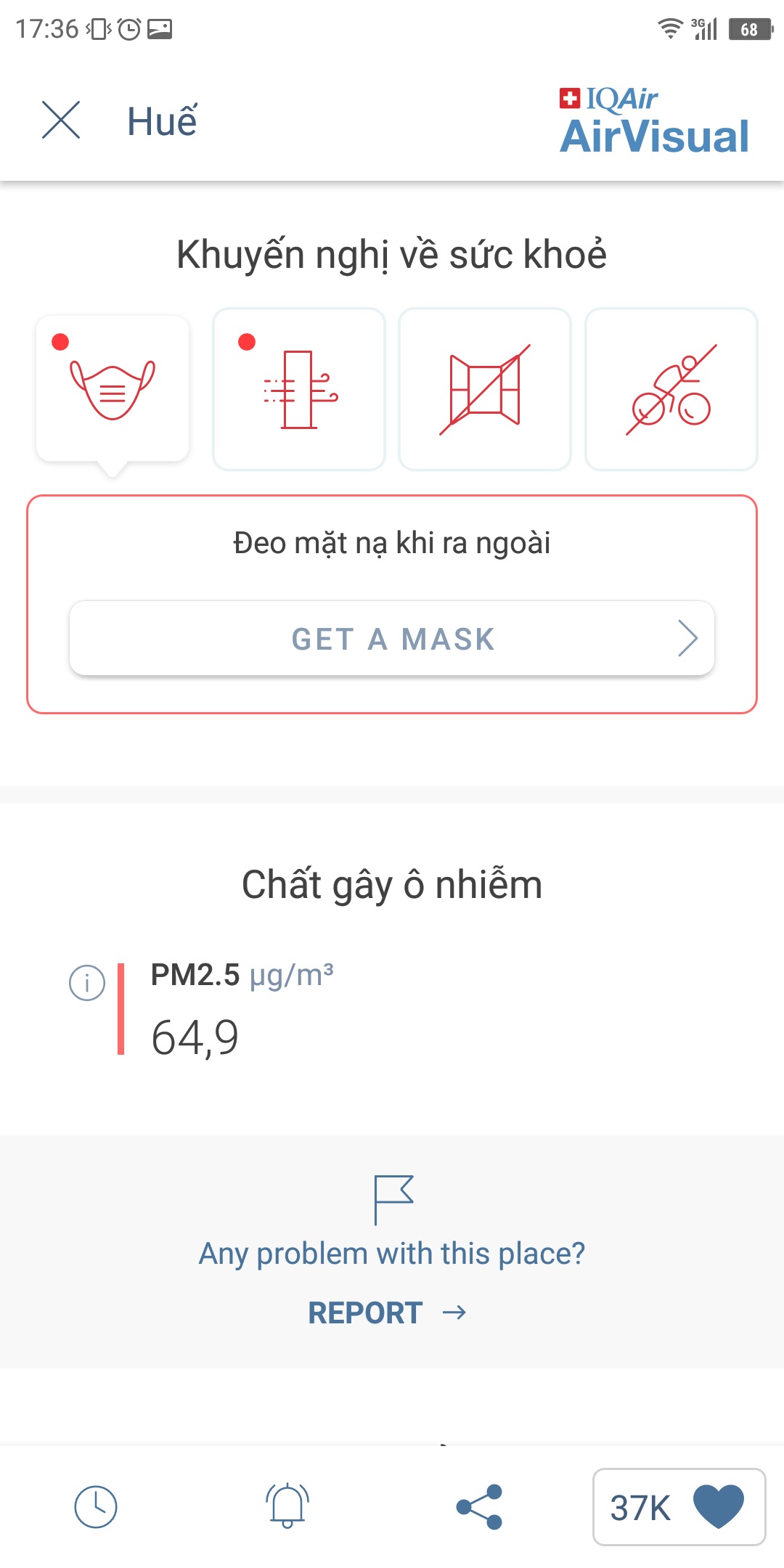Tap the GET A MASK button
The width and height of the screenshot is (784, 1568).
[392, 638]
